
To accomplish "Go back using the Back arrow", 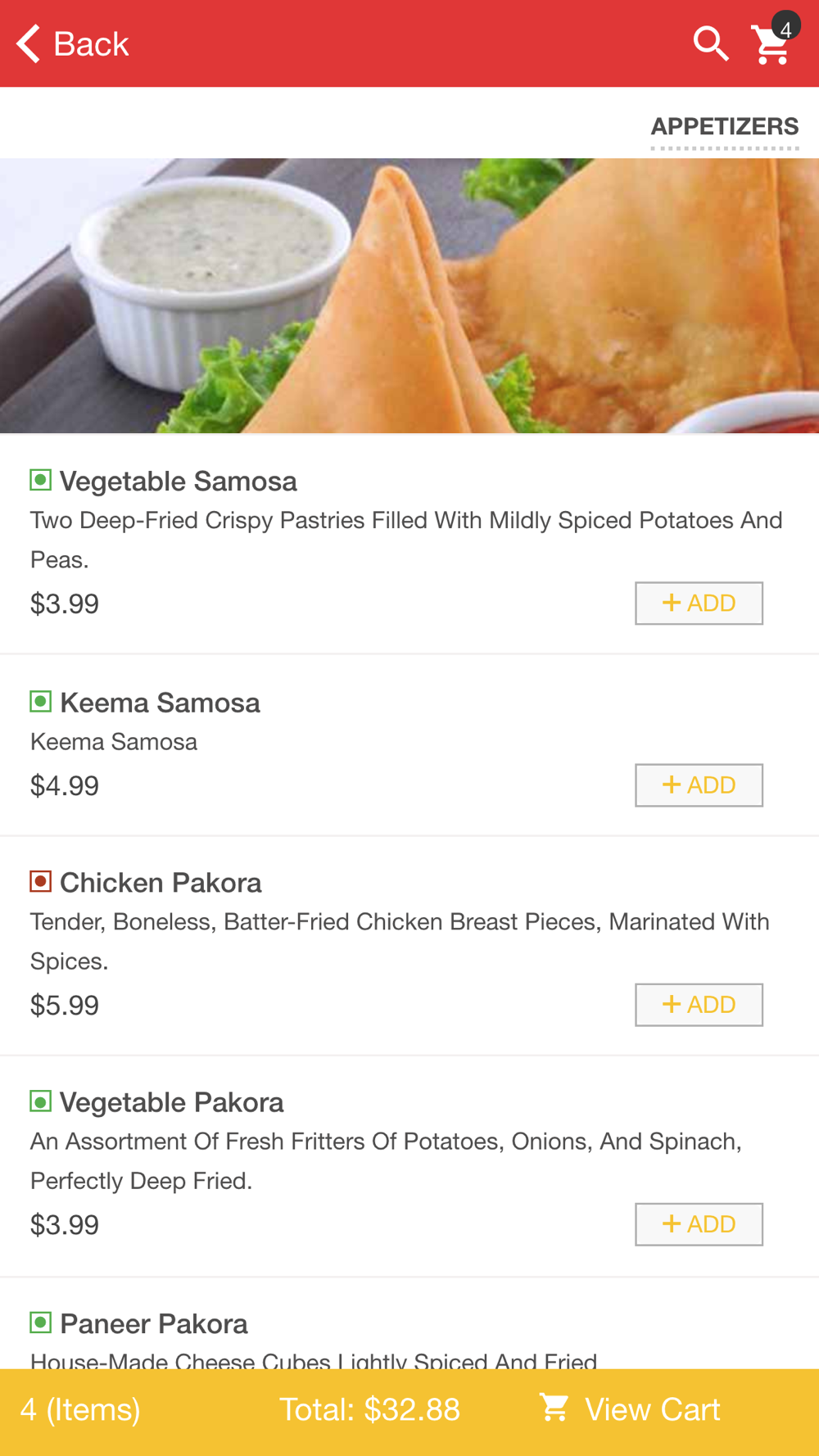I will (72, 43).
